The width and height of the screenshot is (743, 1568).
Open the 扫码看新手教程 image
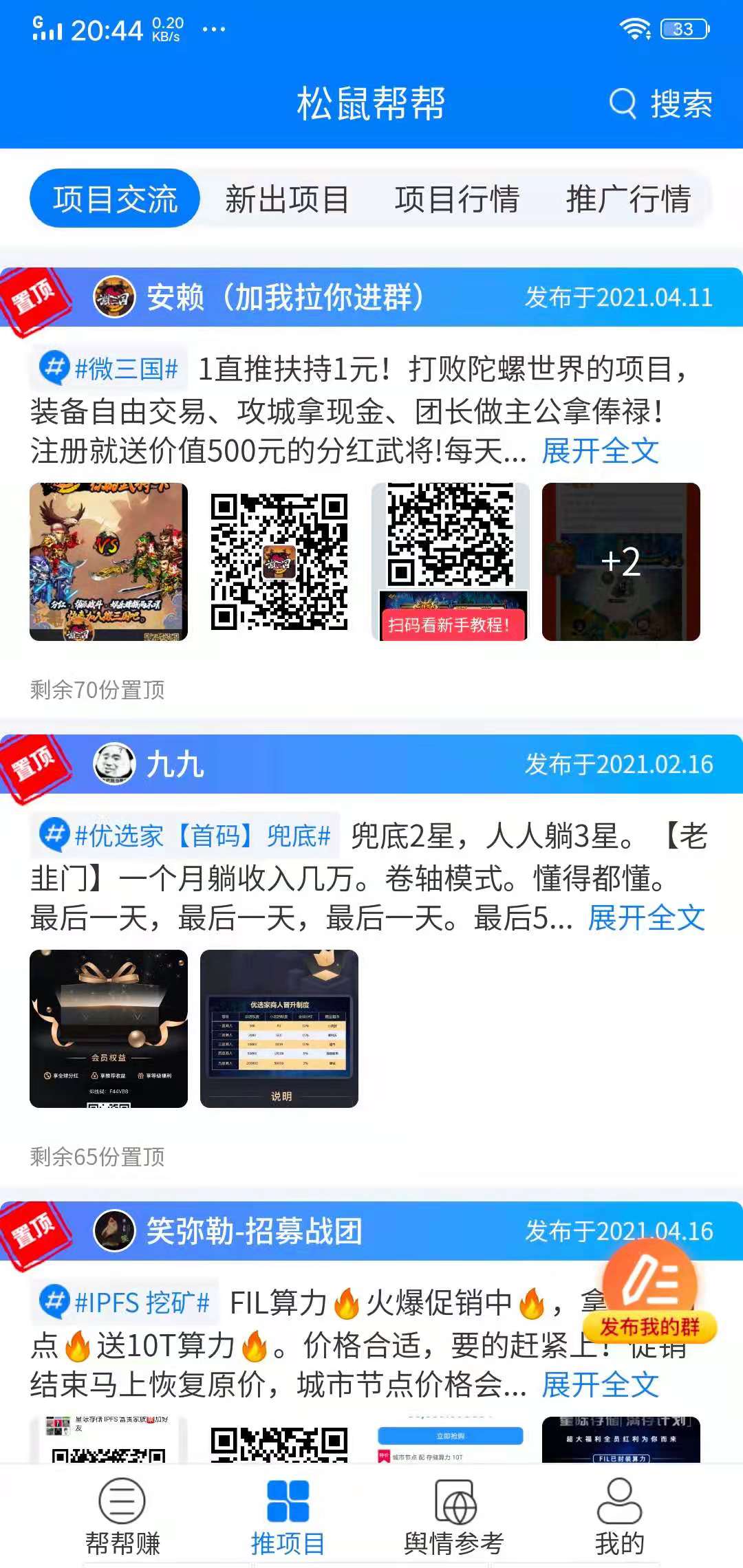tap(450, 562)
